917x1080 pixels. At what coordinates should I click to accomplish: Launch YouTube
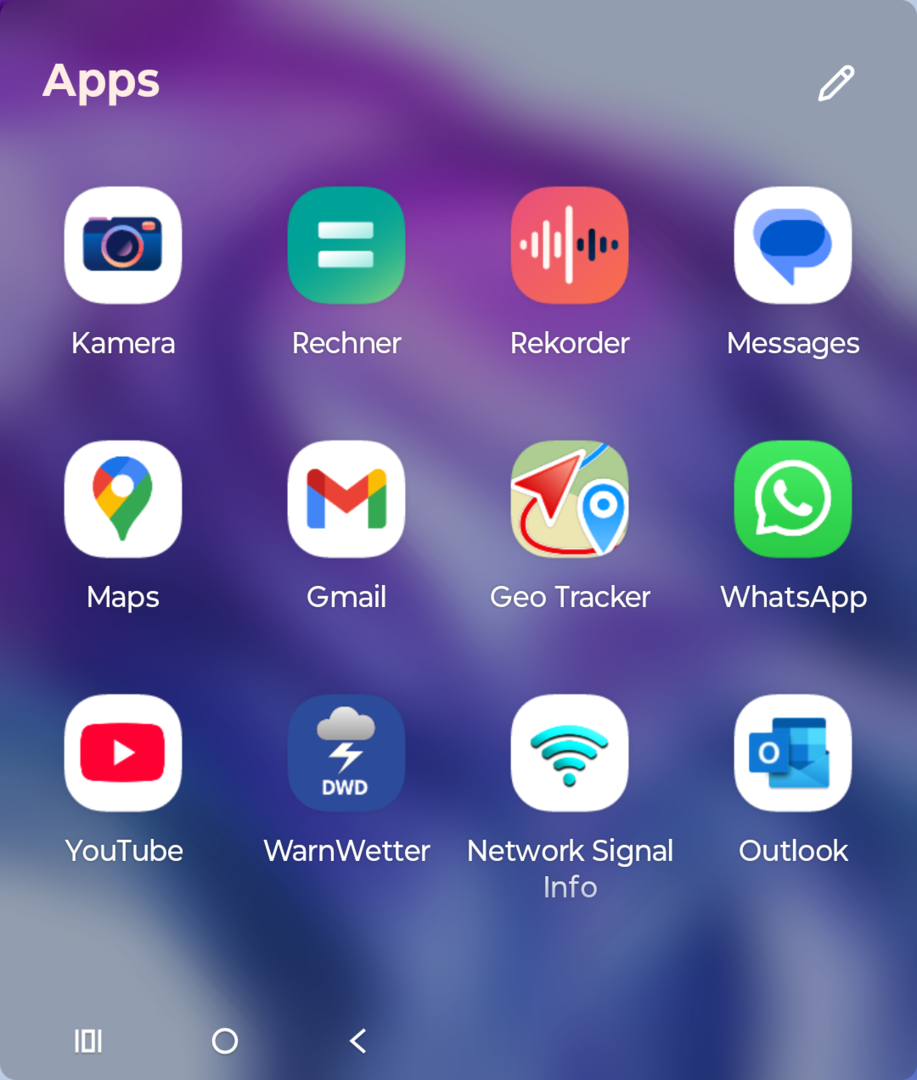(123, 753)
